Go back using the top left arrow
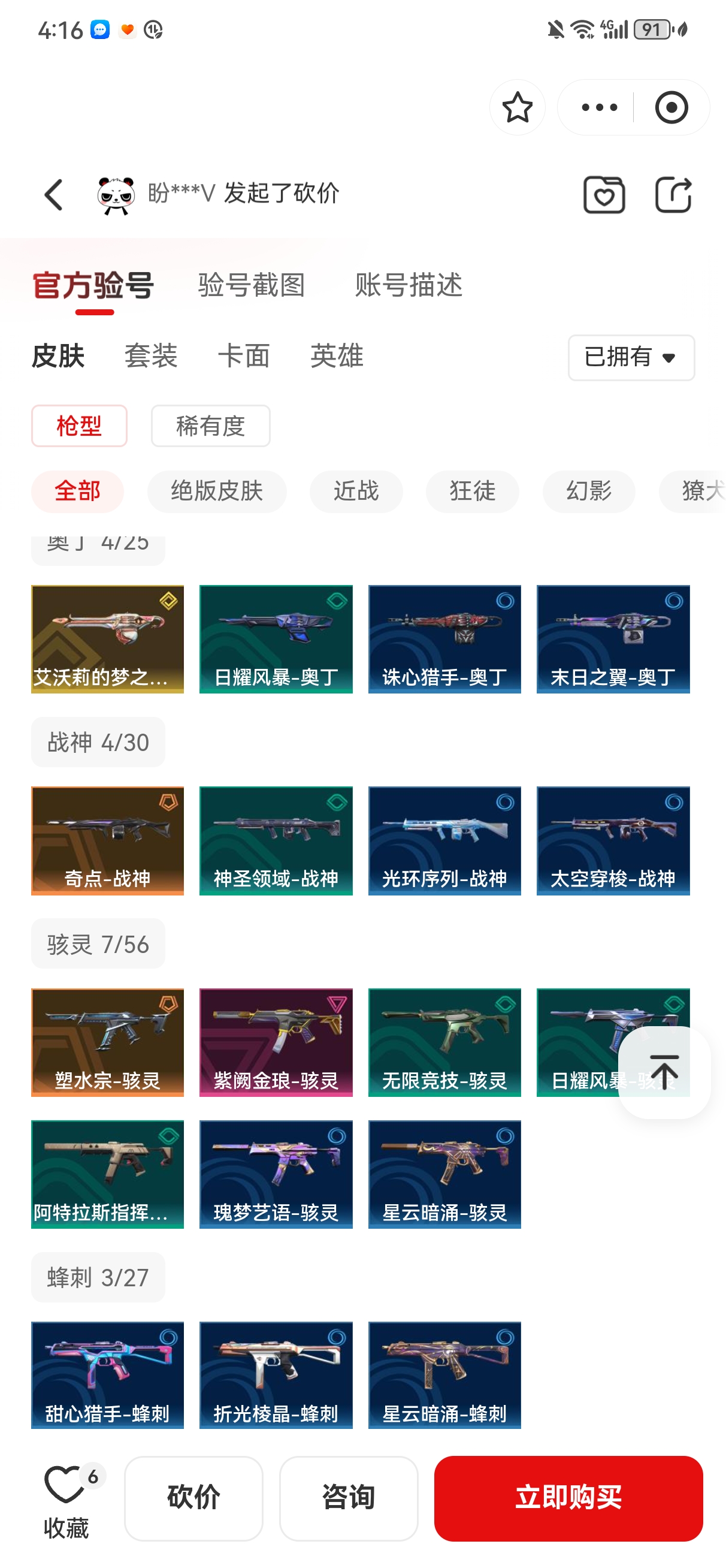This screenshot has height=1568, width=726. coord(54,195)
